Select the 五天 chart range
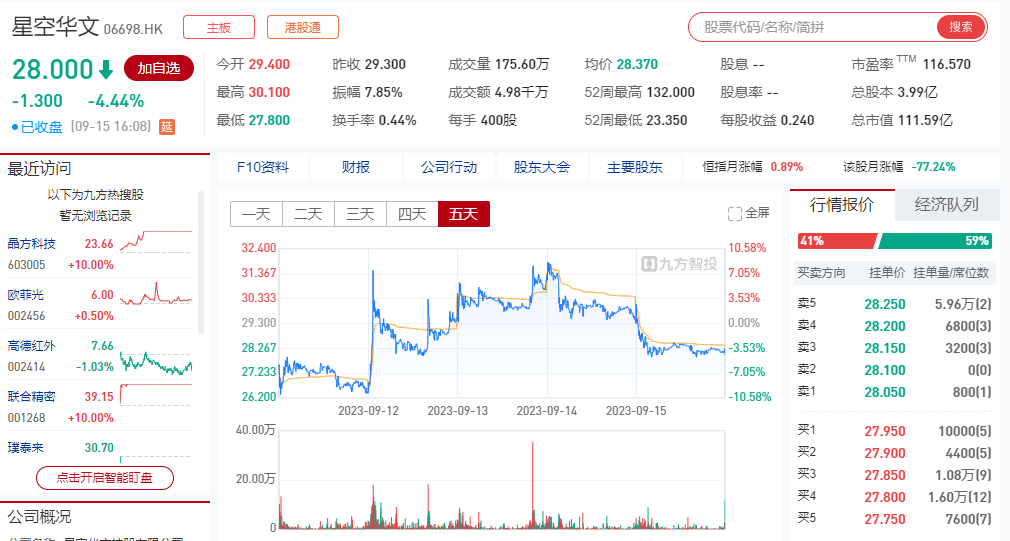Screen dimensions: 1010x541 coord(464,214)
